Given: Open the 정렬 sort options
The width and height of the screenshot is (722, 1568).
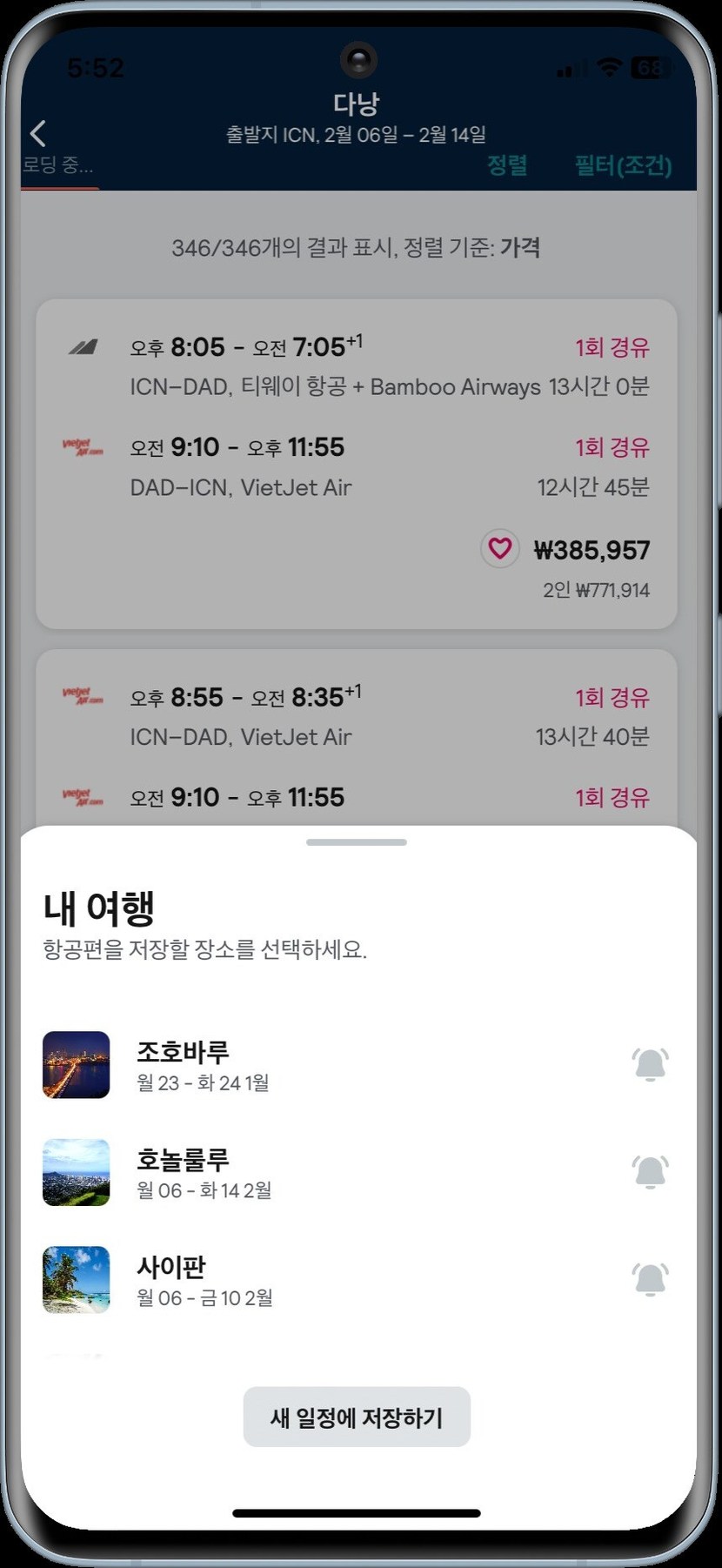Looking at the screenshot, I should pyautogui.click(x=507, y=165).
